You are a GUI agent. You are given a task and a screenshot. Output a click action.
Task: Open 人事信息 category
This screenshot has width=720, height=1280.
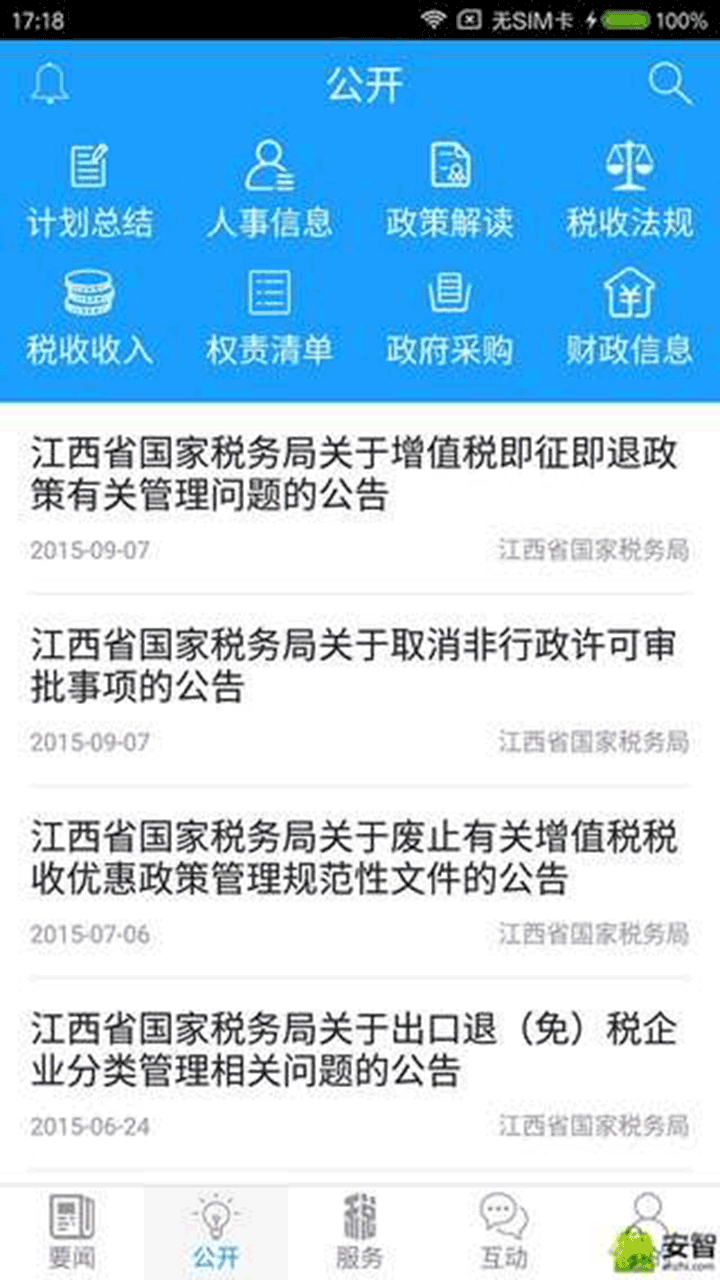coord(270,190)
